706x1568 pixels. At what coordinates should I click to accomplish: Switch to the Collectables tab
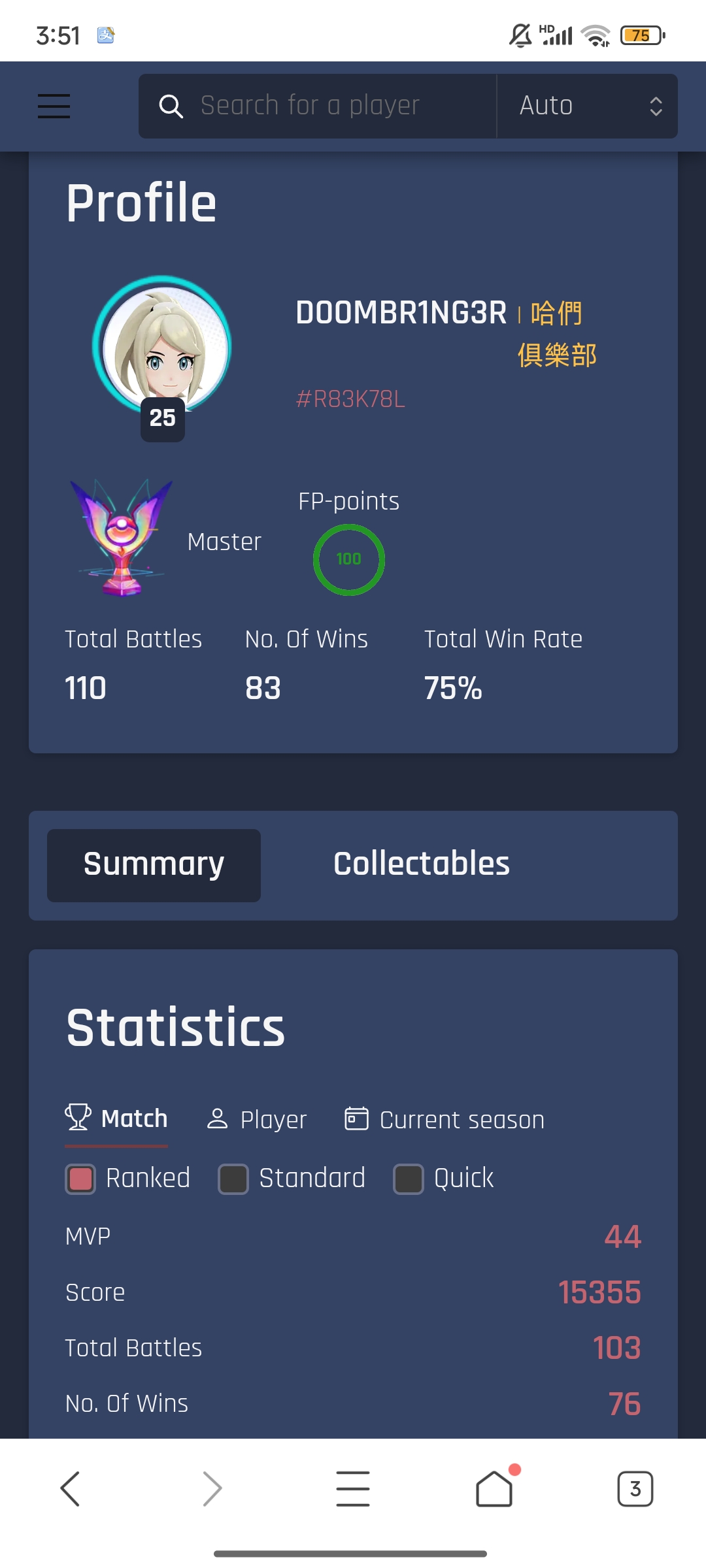point(421,864)
